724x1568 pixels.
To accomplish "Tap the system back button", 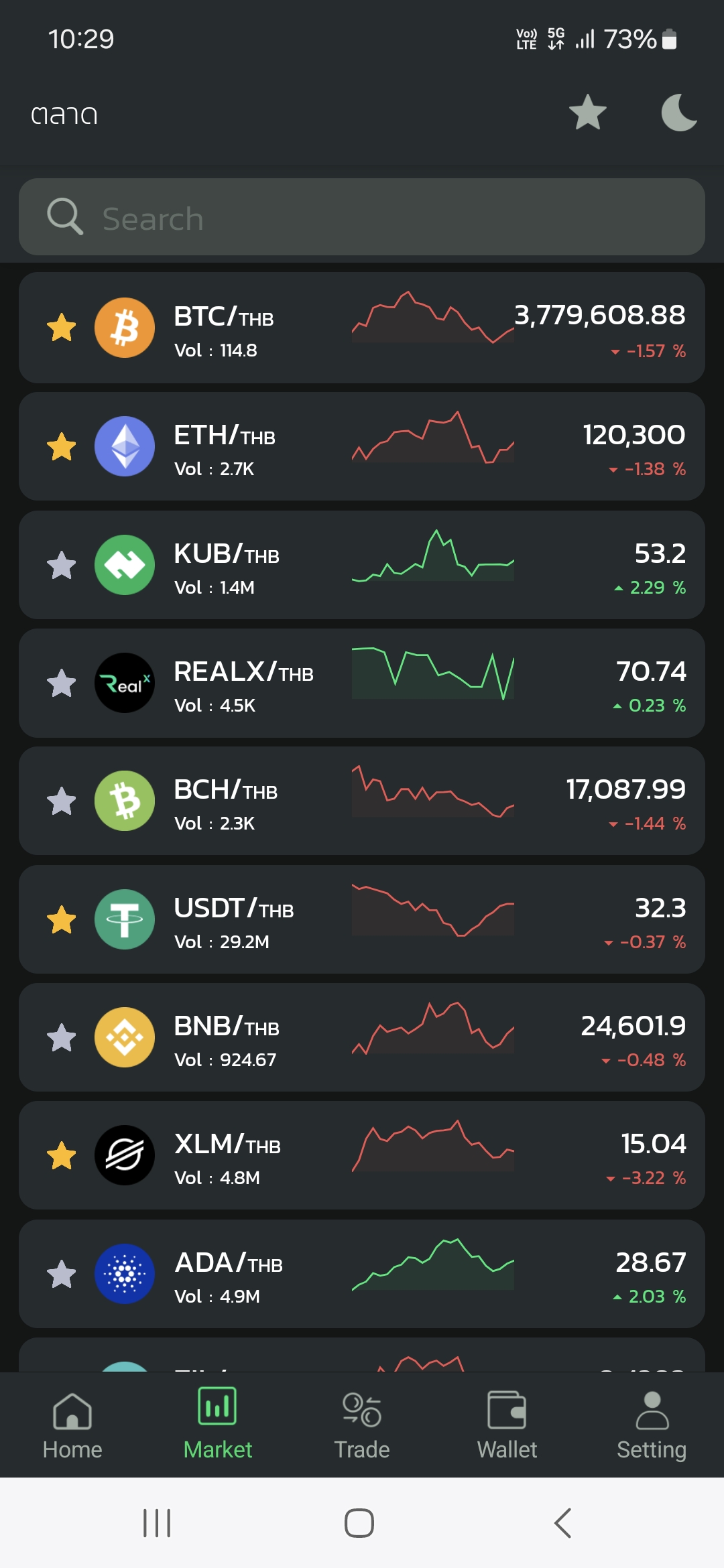I will coord(563,1523).
